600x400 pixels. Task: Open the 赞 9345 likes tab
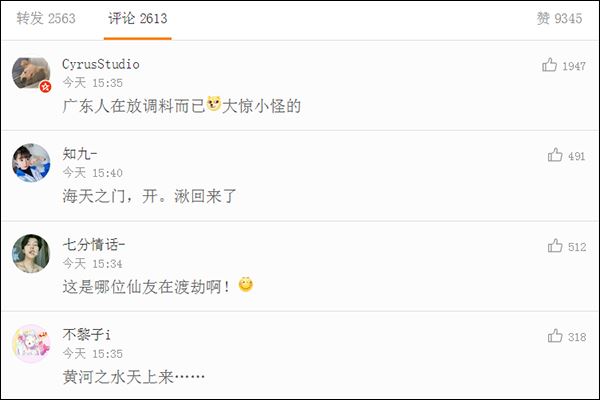[559, 19]
